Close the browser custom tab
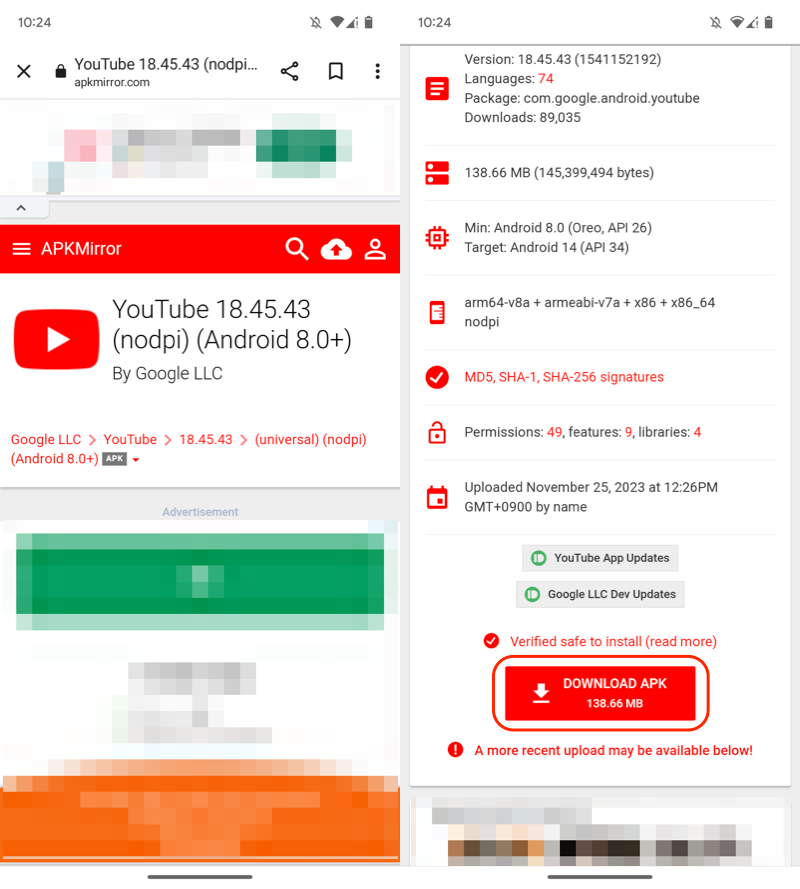Viewport: 800px width, 889px height. [x=24, y=71]
